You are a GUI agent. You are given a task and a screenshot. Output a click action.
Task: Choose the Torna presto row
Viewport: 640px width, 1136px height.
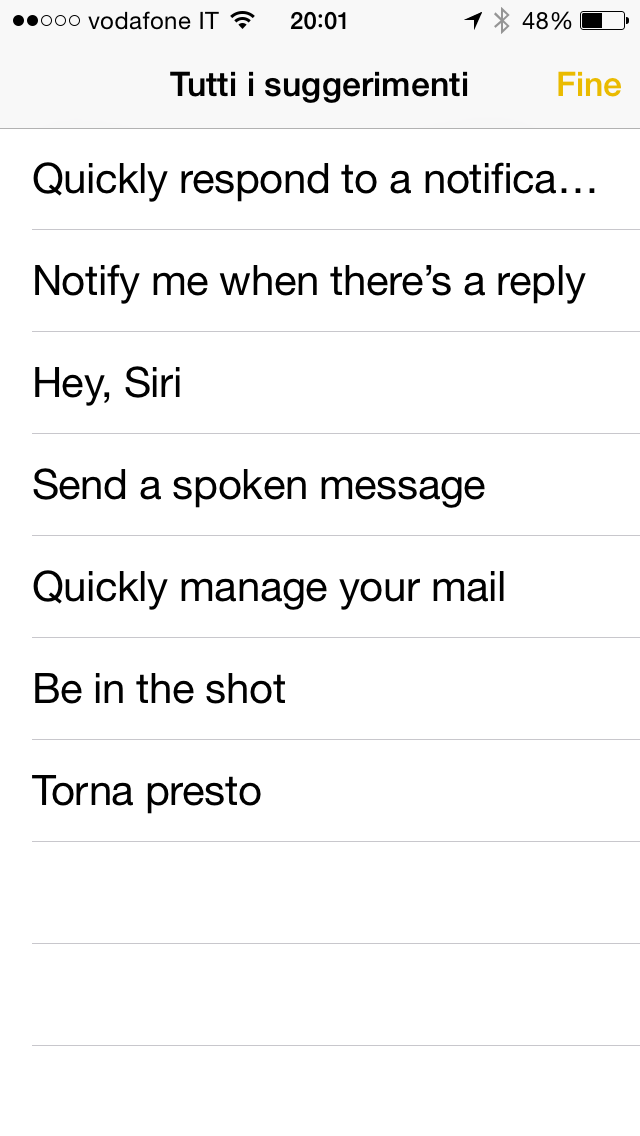(x=147, y=792)
